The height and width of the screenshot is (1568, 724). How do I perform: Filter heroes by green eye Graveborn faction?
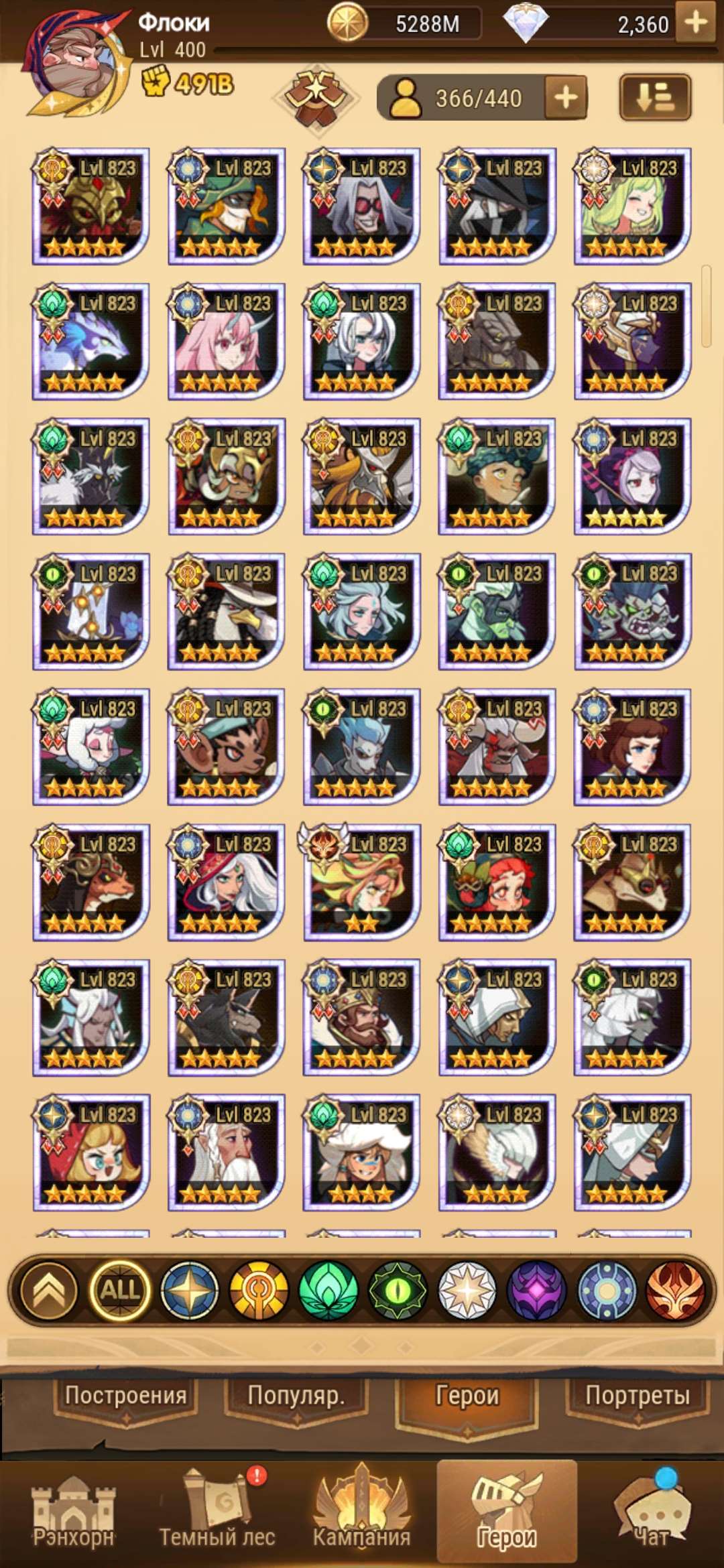pos(398,1290)
